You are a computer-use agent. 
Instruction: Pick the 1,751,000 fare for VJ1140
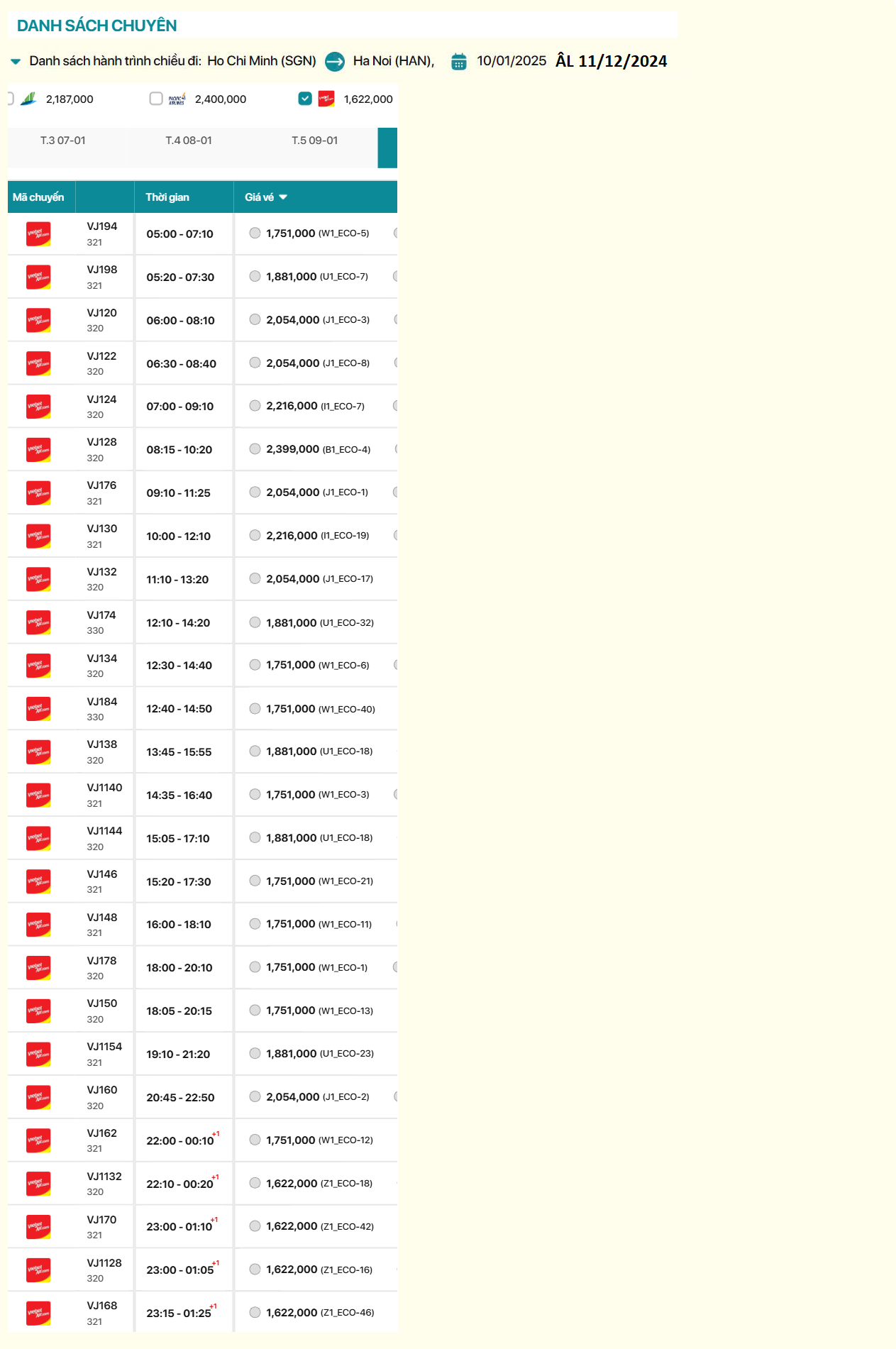pos(255,795)
